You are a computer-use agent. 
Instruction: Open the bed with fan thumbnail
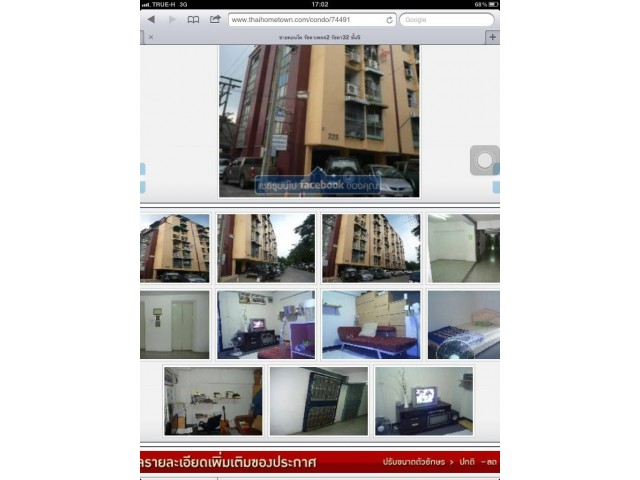[x=463, y=324]
